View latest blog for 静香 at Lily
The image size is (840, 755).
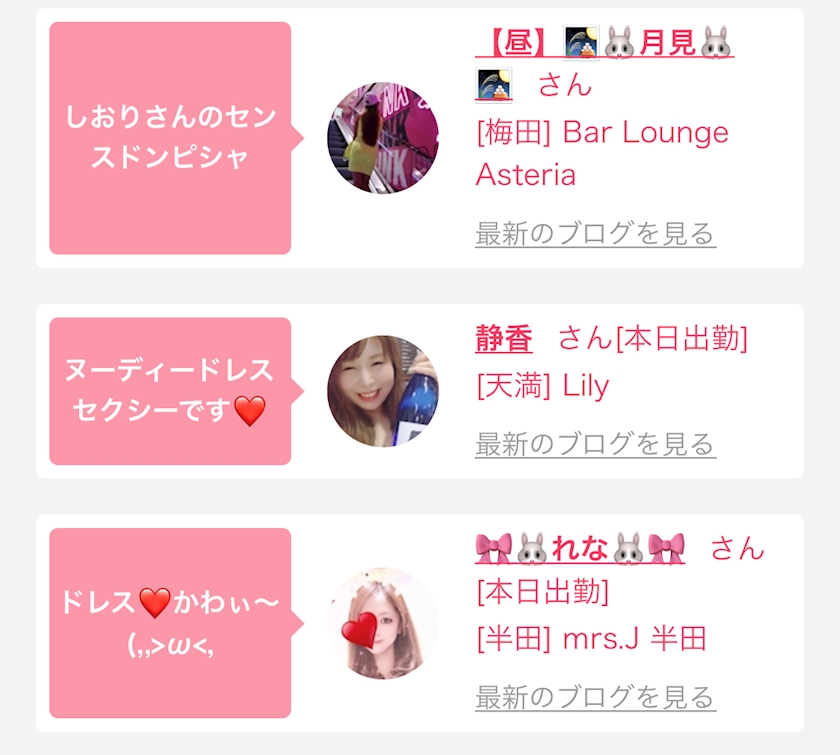pyautogui.click(x=595, y=443)
